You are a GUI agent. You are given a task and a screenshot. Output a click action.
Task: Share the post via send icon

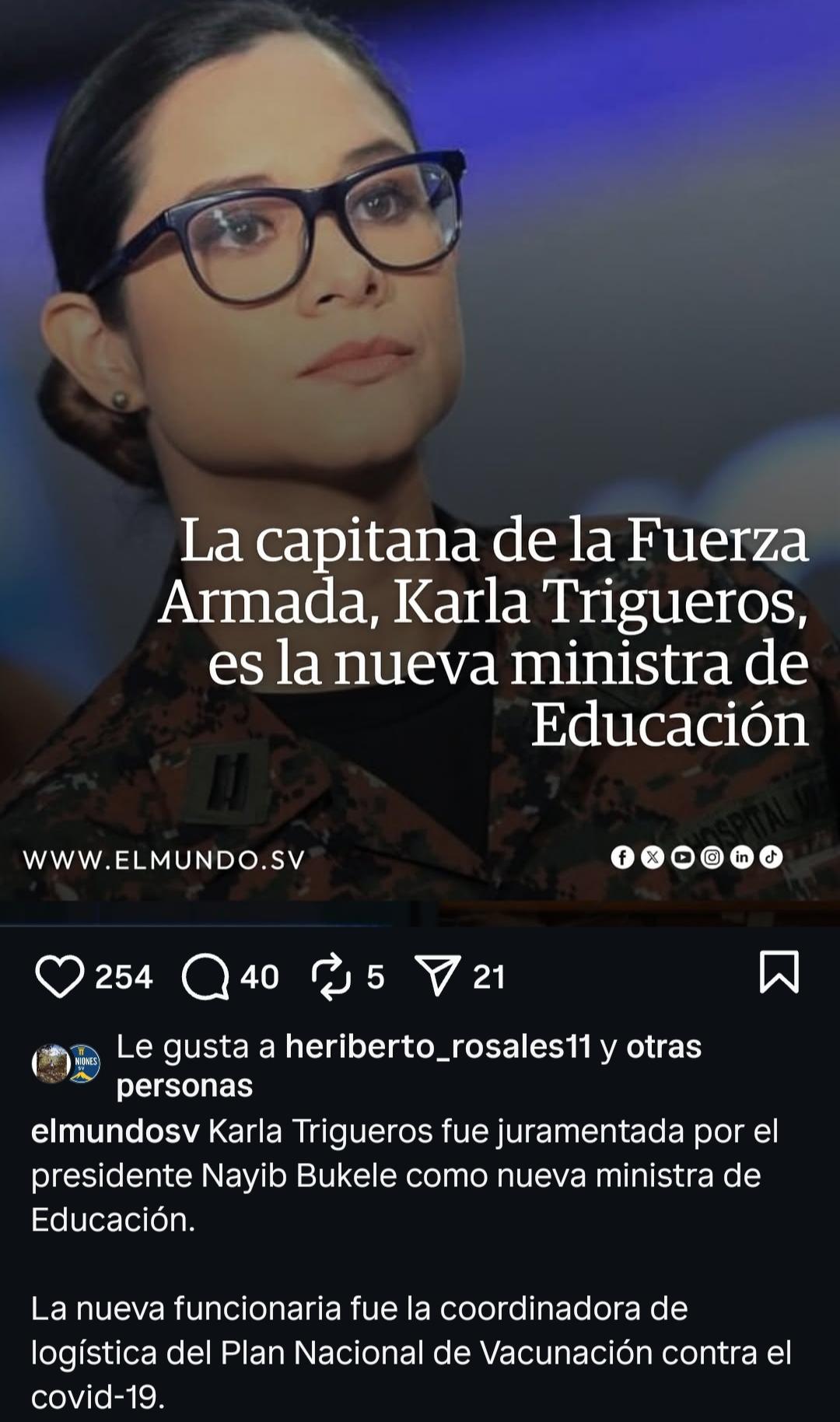[x=438, y=975]
